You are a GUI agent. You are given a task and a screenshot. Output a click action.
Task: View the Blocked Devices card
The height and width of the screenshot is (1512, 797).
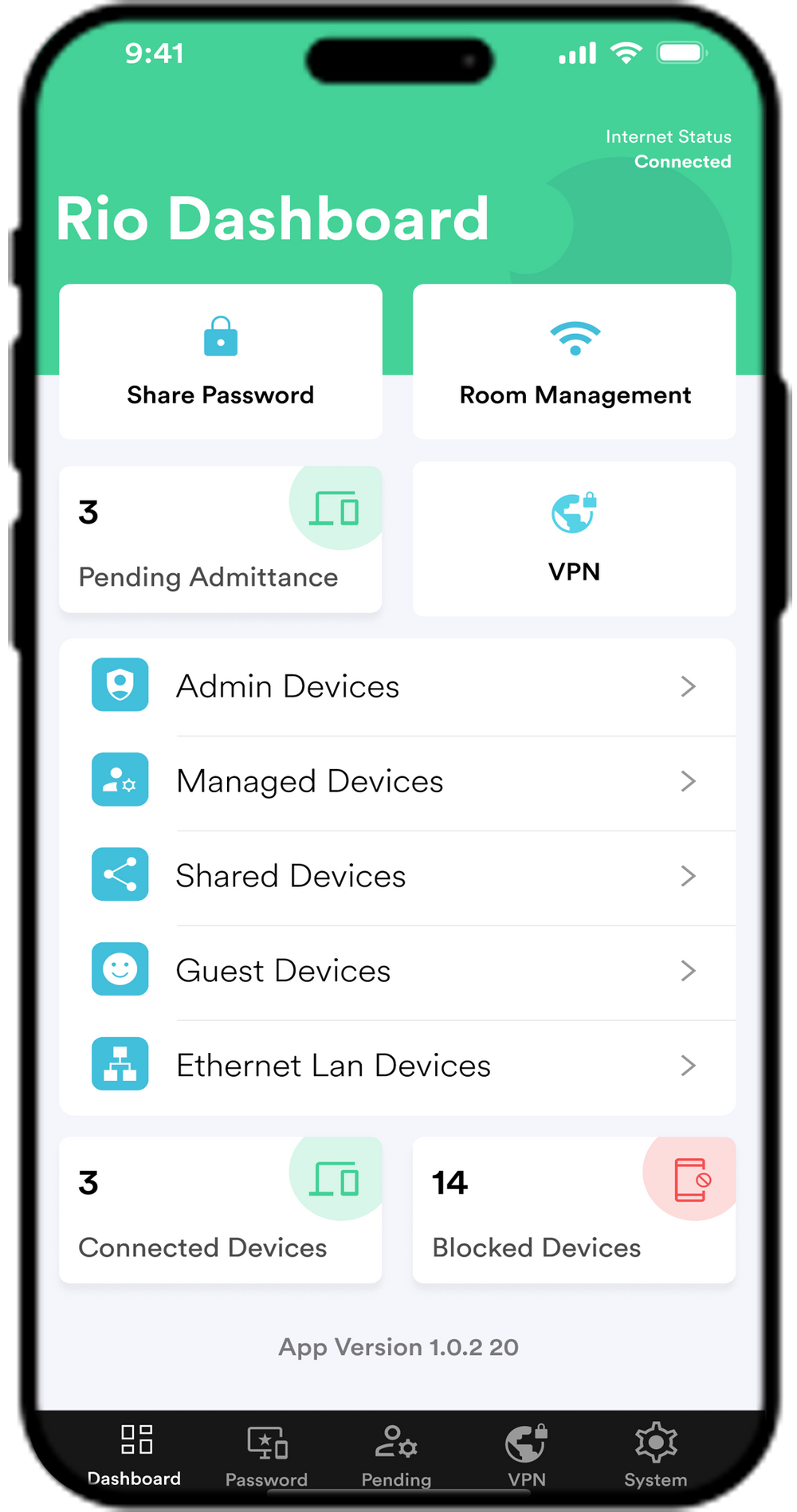coord(574,1210)
